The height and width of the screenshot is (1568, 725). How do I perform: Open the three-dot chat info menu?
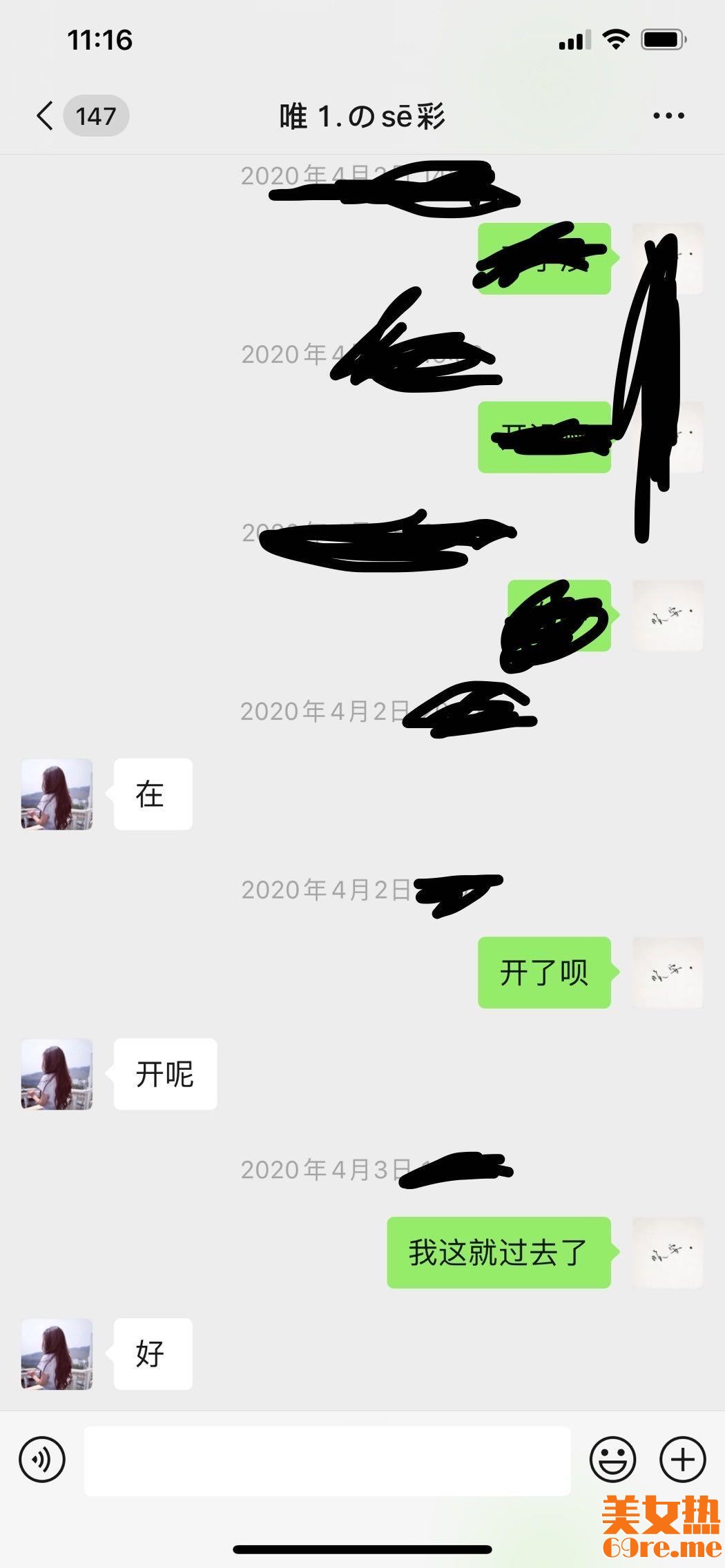[x=668, y=116]
